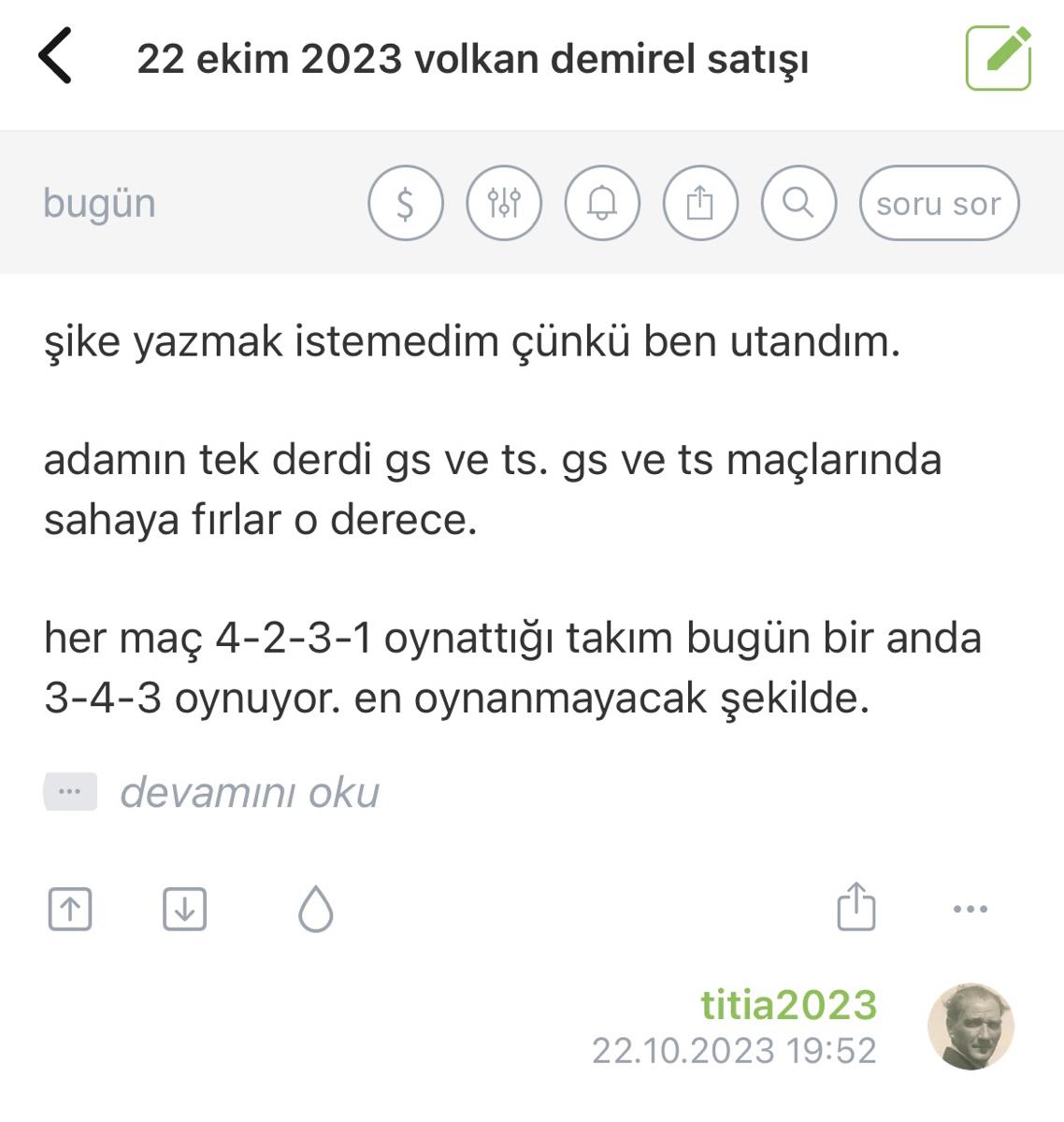
Task: Open the filter sliders icon
Action: tap(504, 203)
